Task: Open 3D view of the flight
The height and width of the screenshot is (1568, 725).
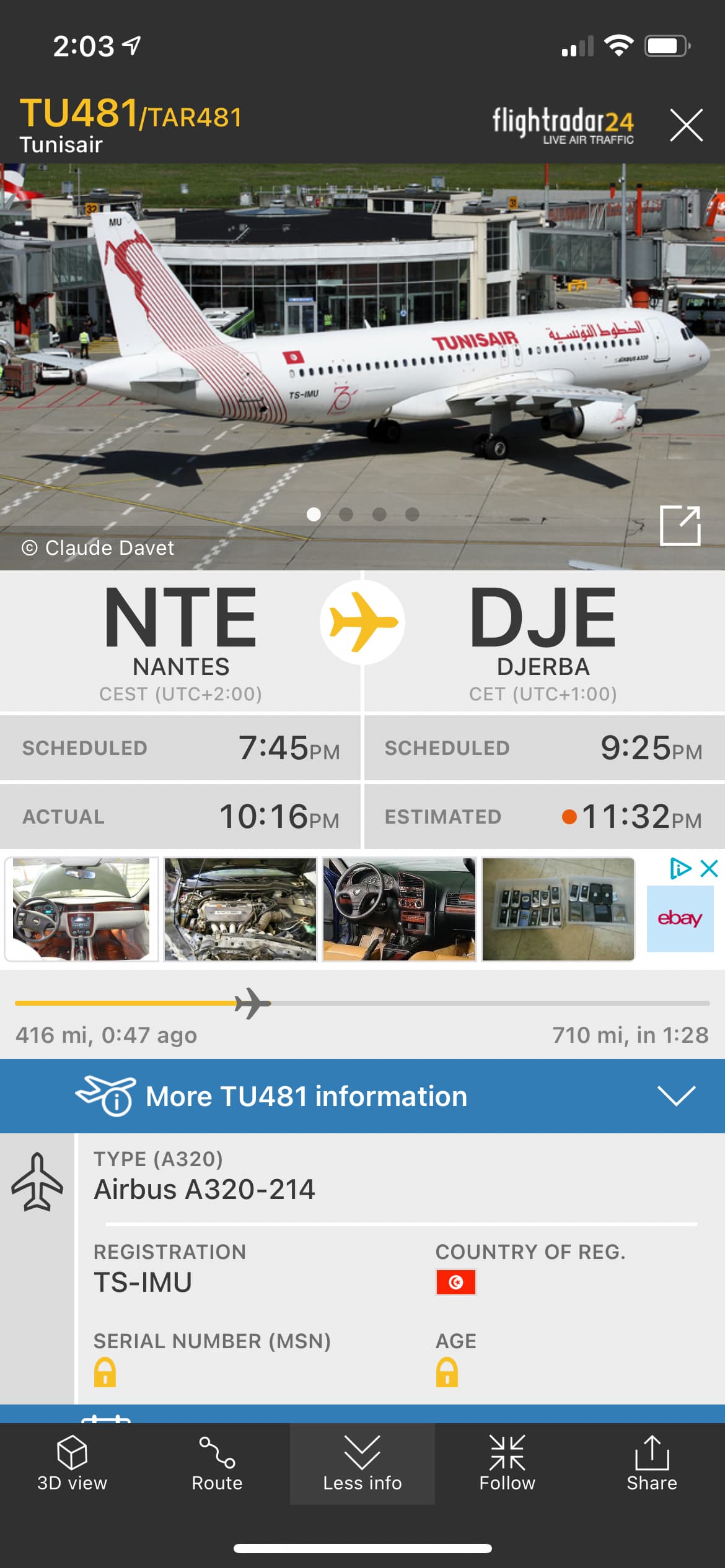Action: (x=72, y=1464)
